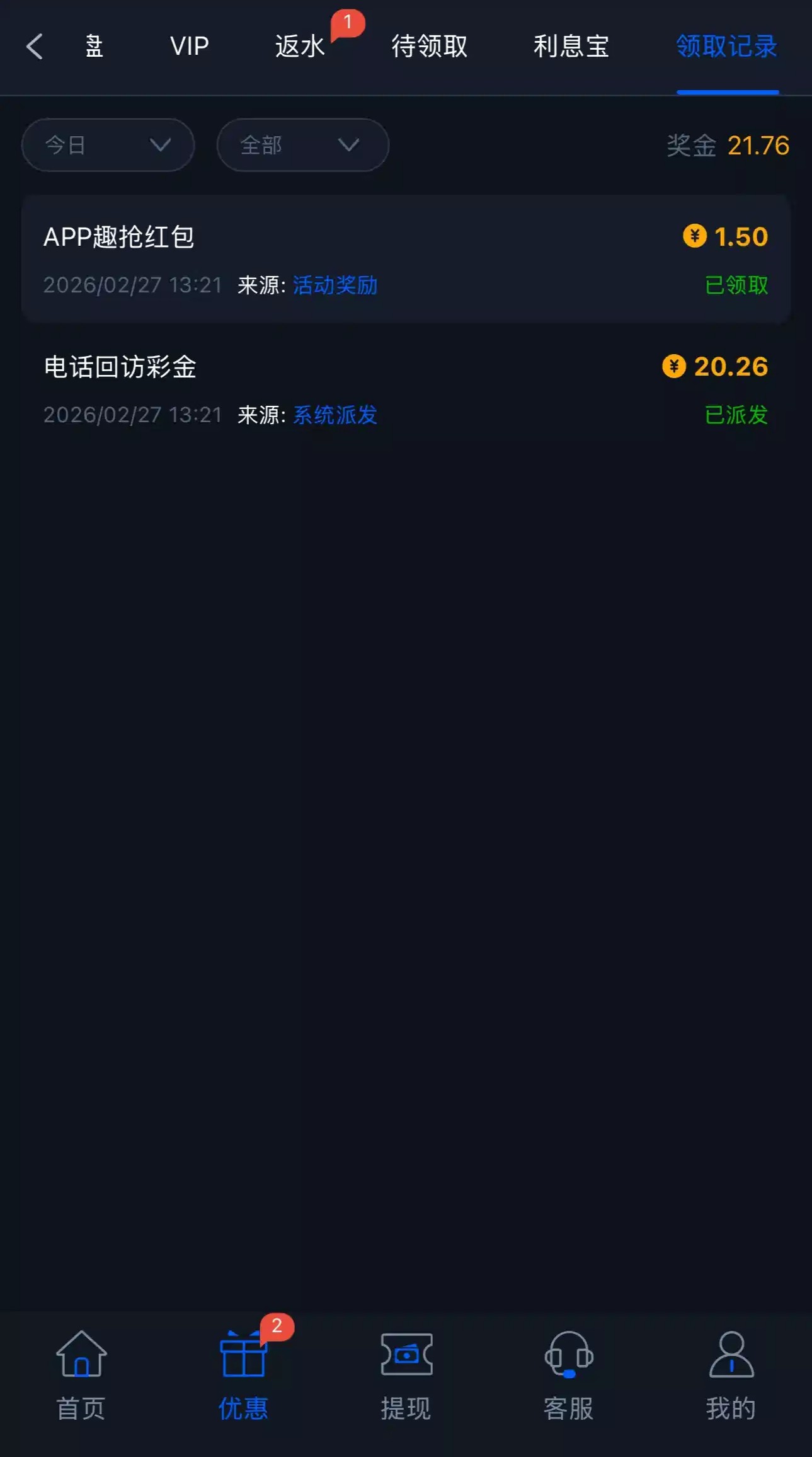Open the 利息宝 tab
Viewport: 812px width, 1457px height.
[571, 47]
